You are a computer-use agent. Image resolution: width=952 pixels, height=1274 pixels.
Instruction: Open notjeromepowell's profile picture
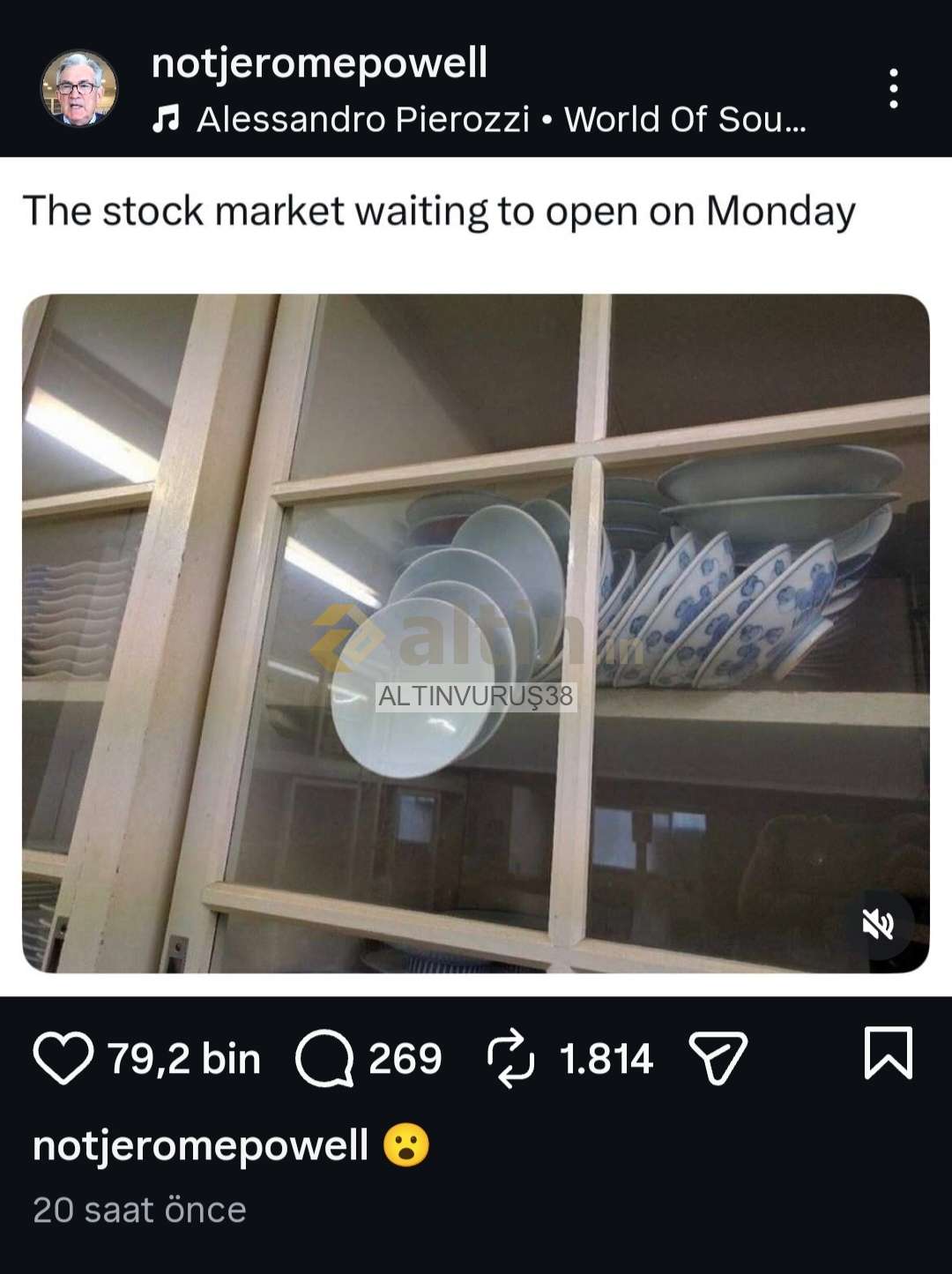pyautogui.click(x=79, y=88)
